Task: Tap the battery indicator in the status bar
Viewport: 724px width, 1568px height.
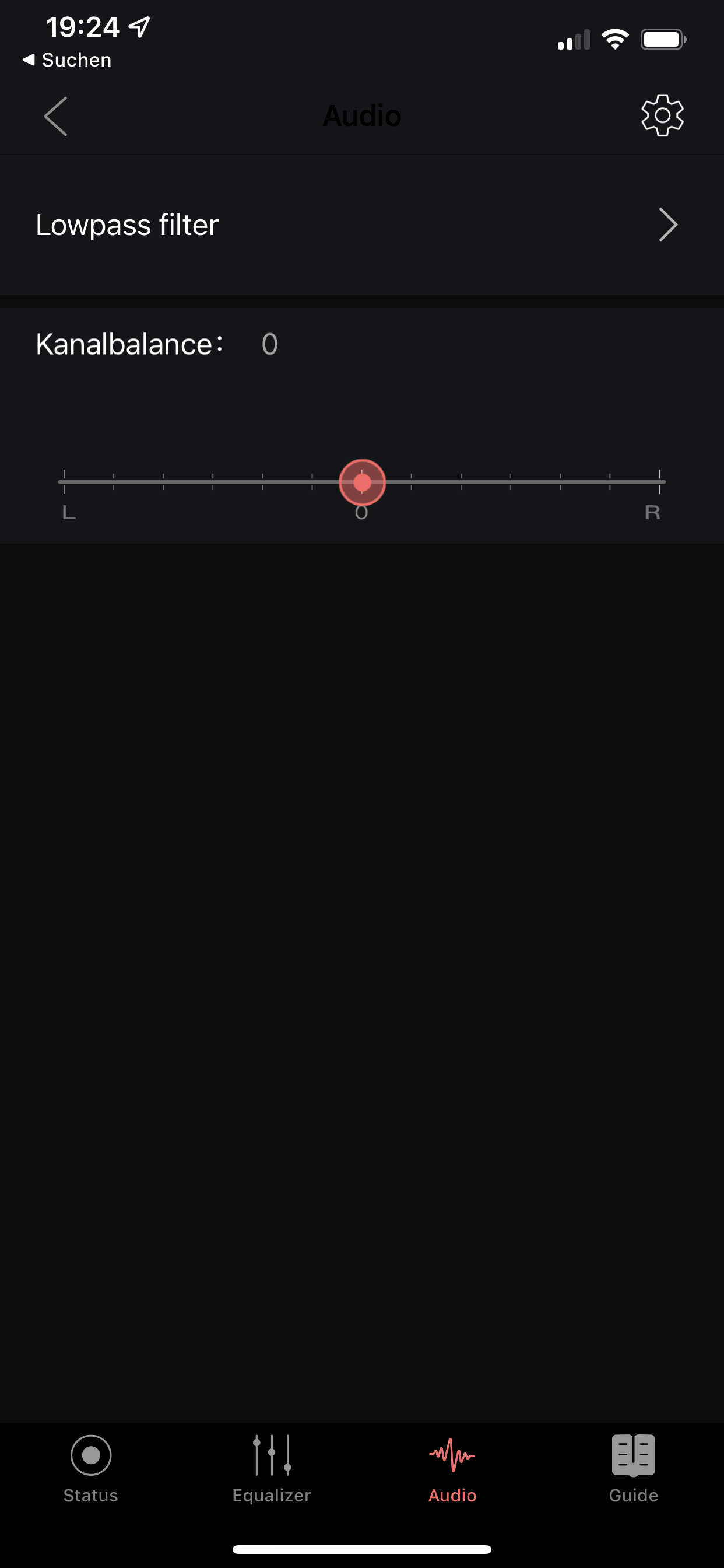Action: click(x=663, y=38)
